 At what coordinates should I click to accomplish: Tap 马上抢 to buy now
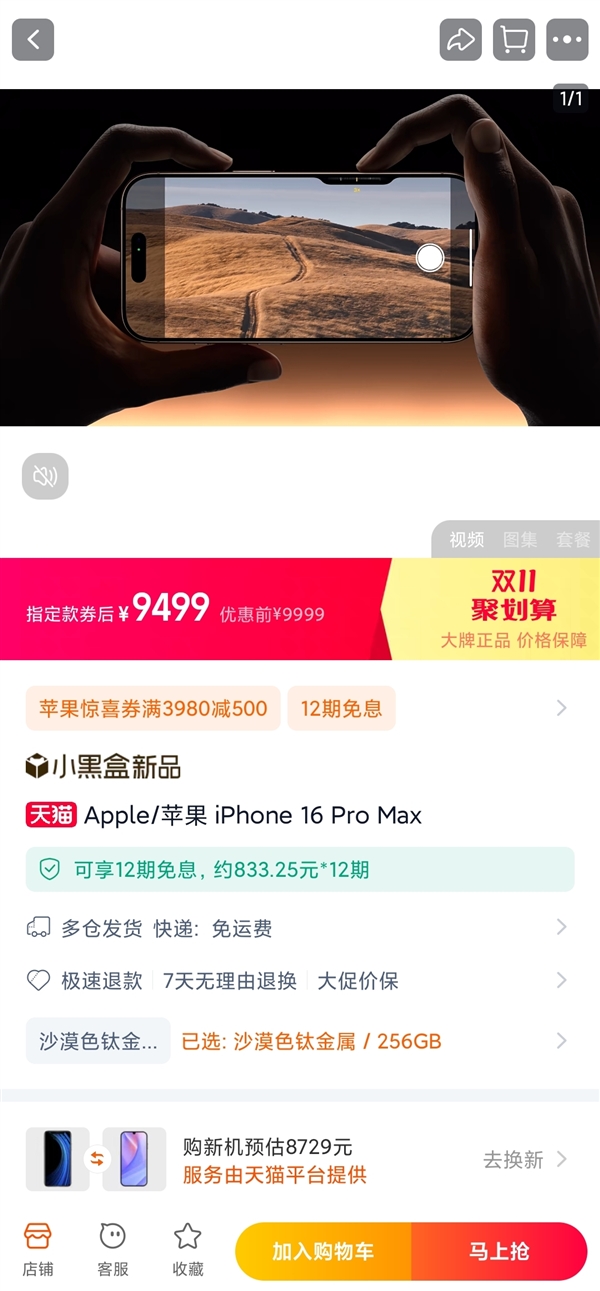[499, 1251]
